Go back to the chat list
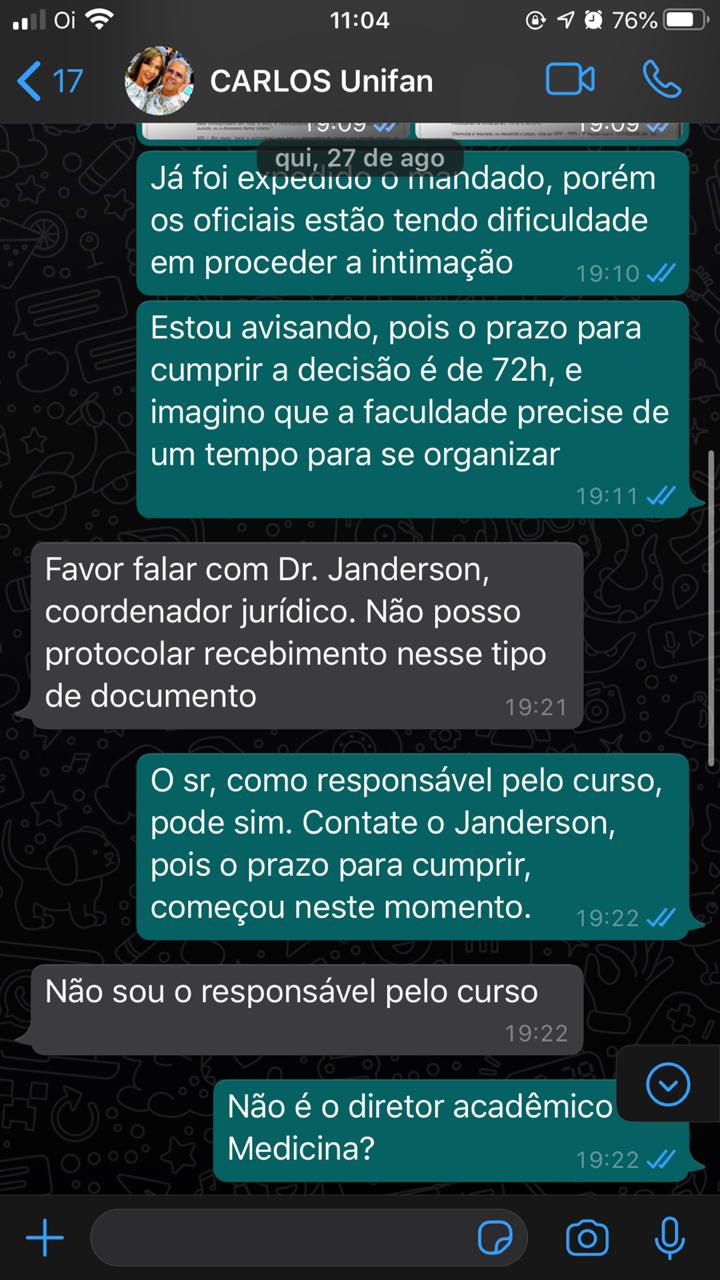Viewport: 720px width, 1280px height. pyautogui.click(x=48, y=81)
